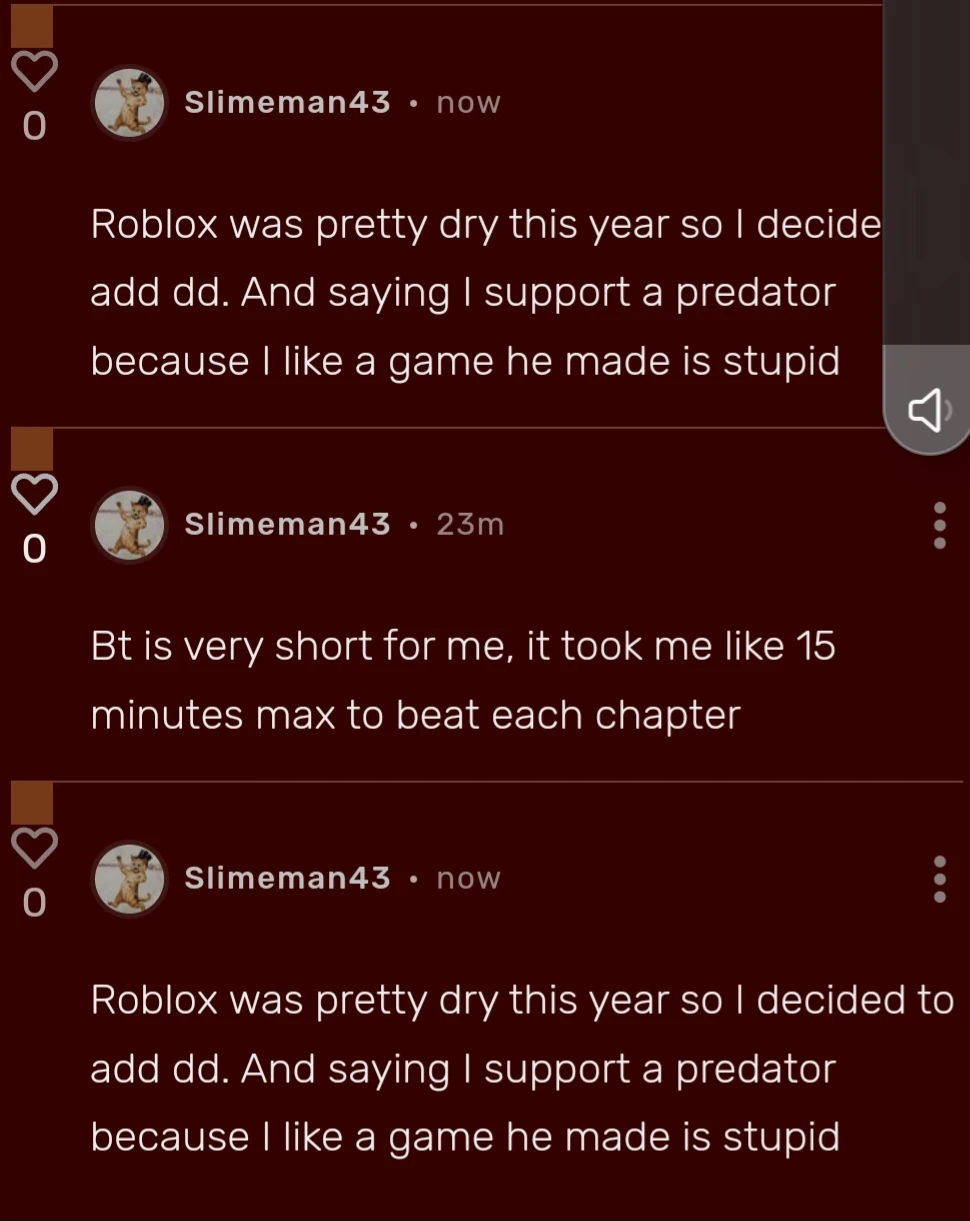Like the "Bt is very short" comment
Image resolution: width=970 pixels, height=1221 pixels.
[x=34, y=494]
